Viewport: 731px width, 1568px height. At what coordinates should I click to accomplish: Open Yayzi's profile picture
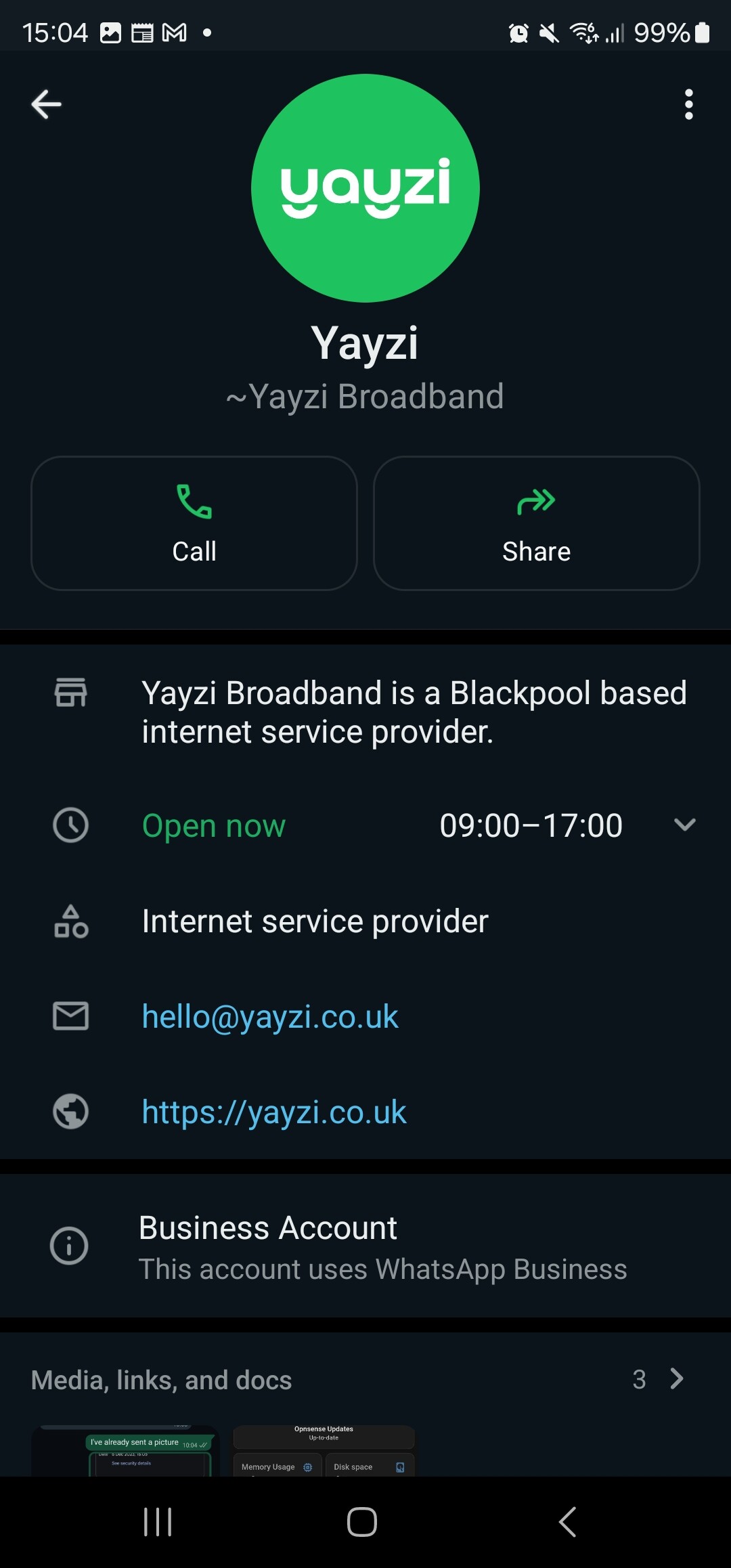pos(365,188)
